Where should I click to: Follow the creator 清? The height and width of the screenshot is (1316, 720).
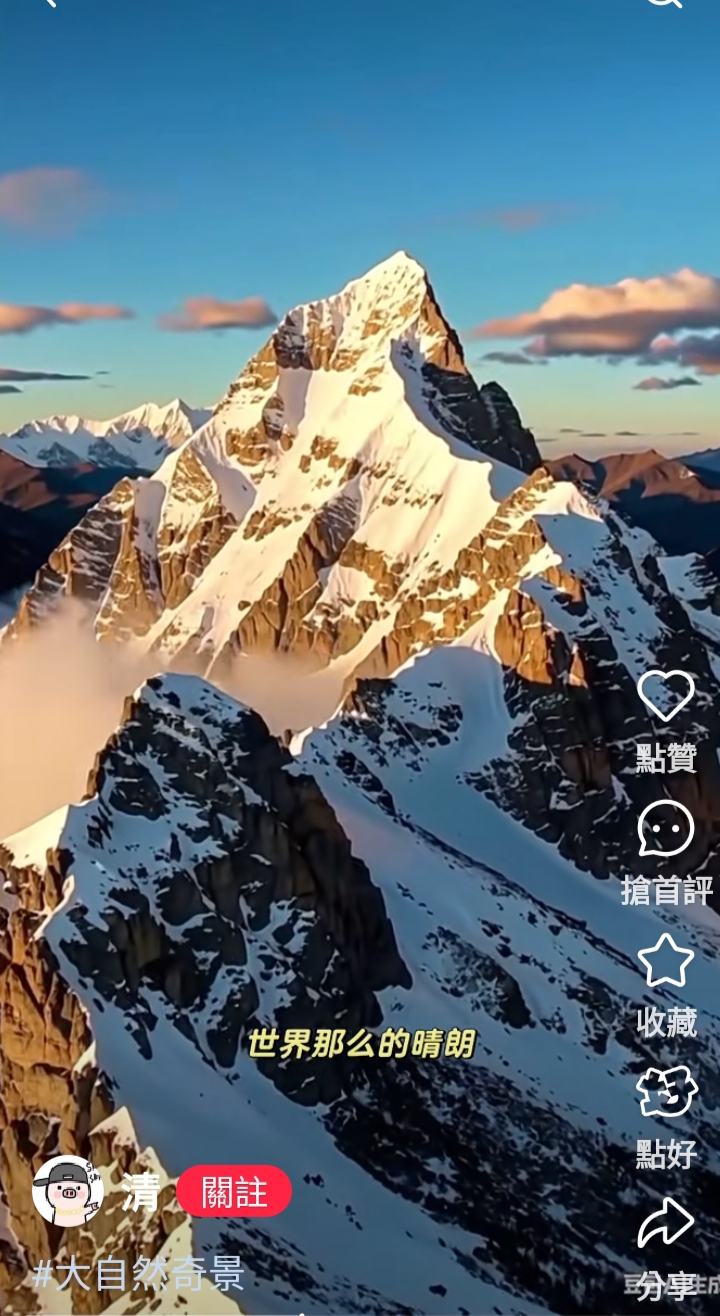(234, 1191)
